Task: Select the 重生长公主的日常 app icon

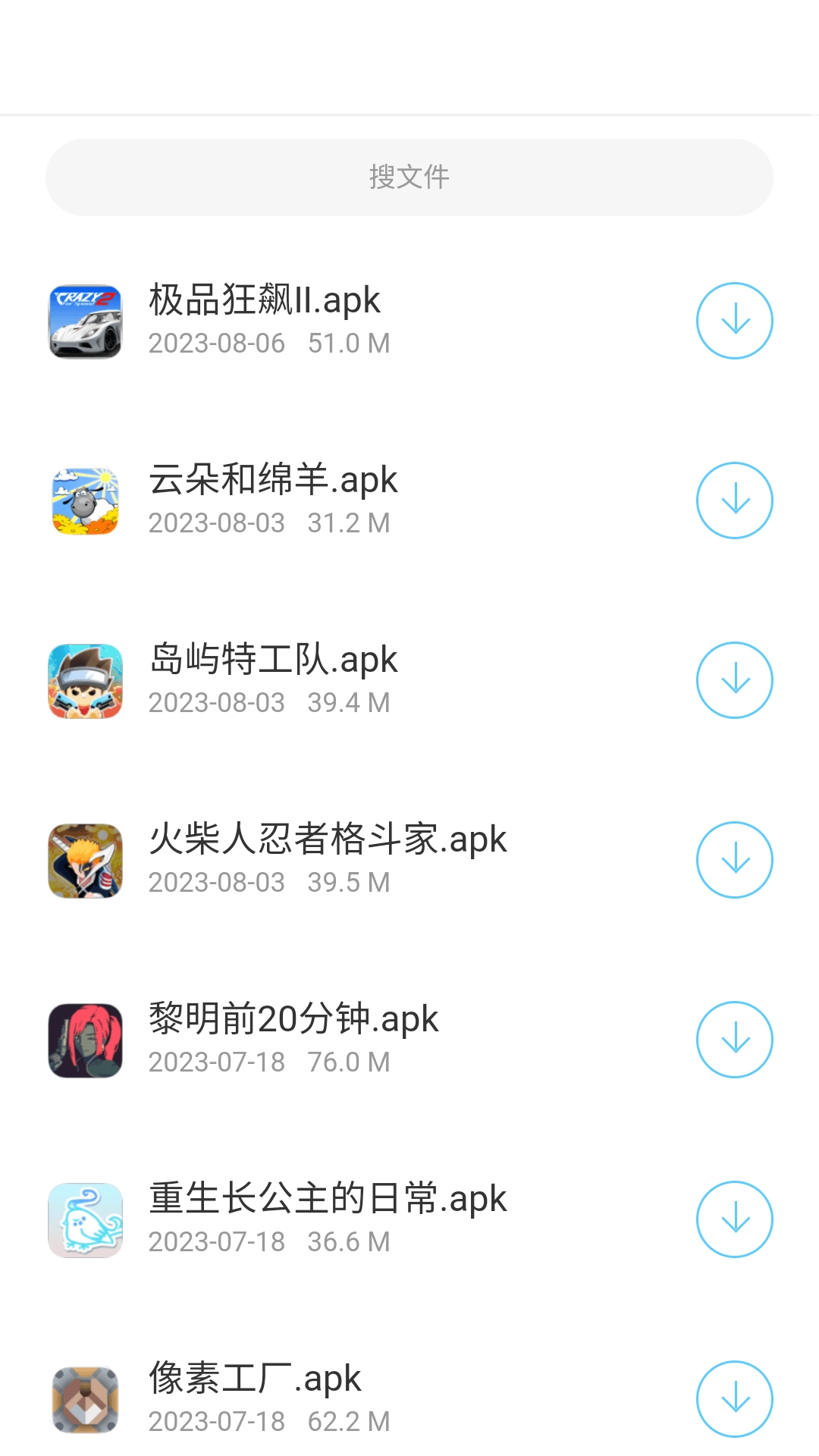Action: (85, 1219)
